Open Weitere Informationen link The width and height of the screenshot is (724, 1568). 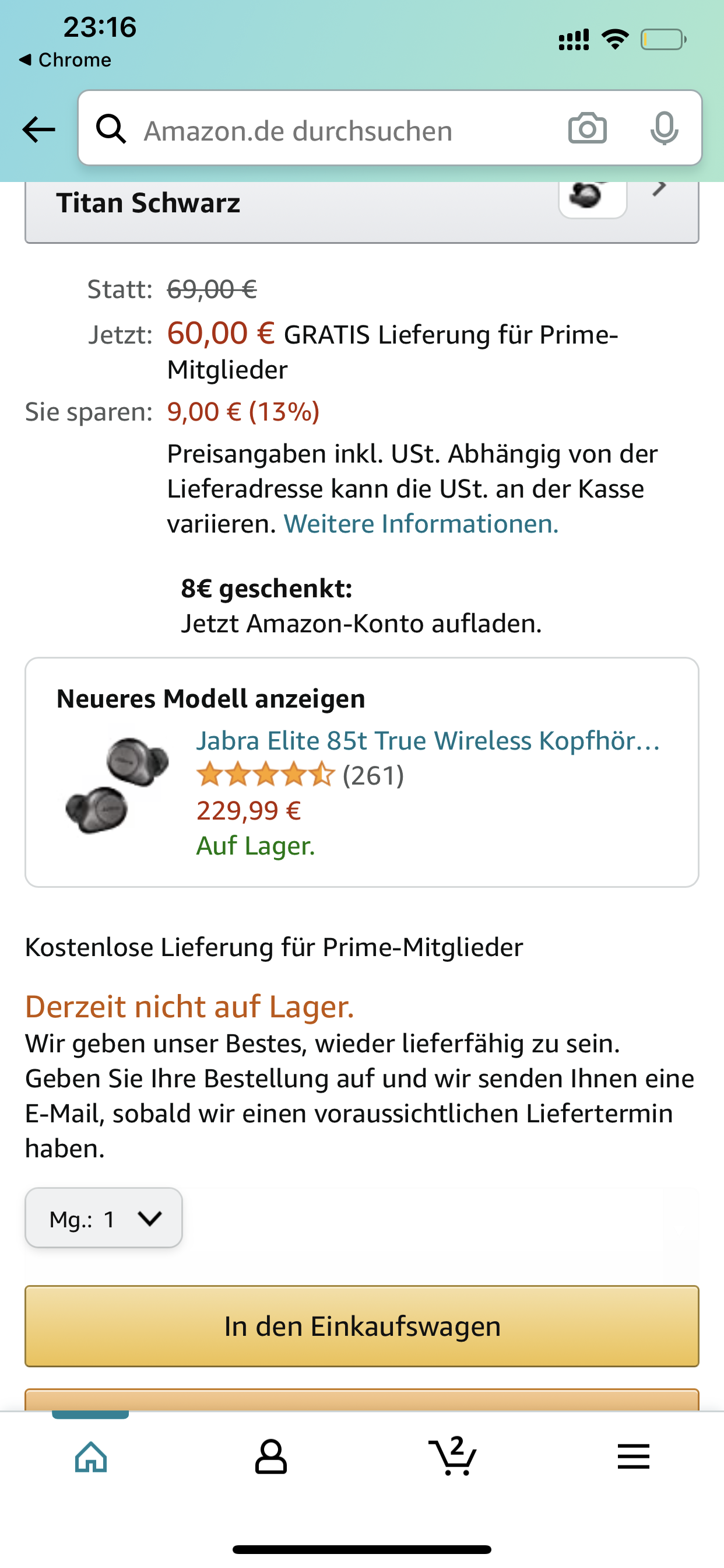(x=421, y=524)
